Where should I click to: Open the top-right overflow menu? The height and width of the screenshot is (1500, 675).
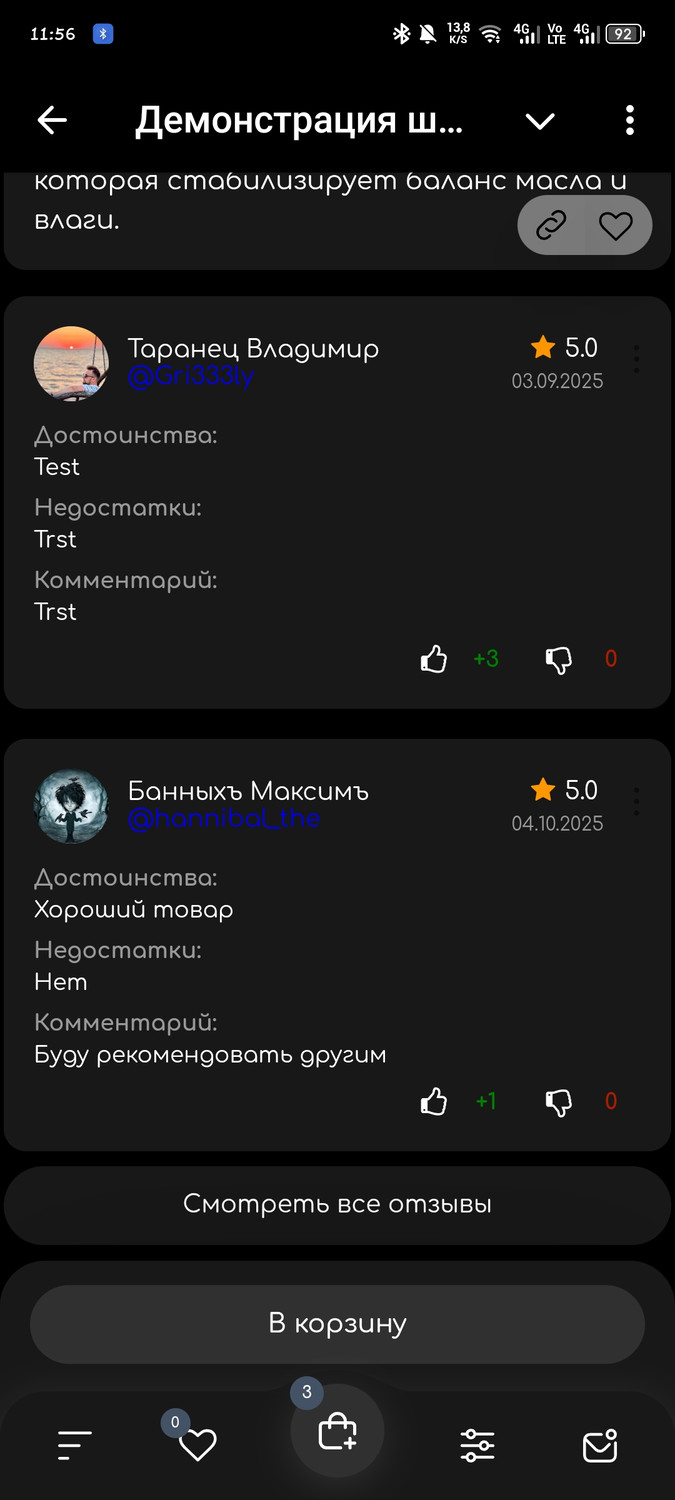point(629,121)
